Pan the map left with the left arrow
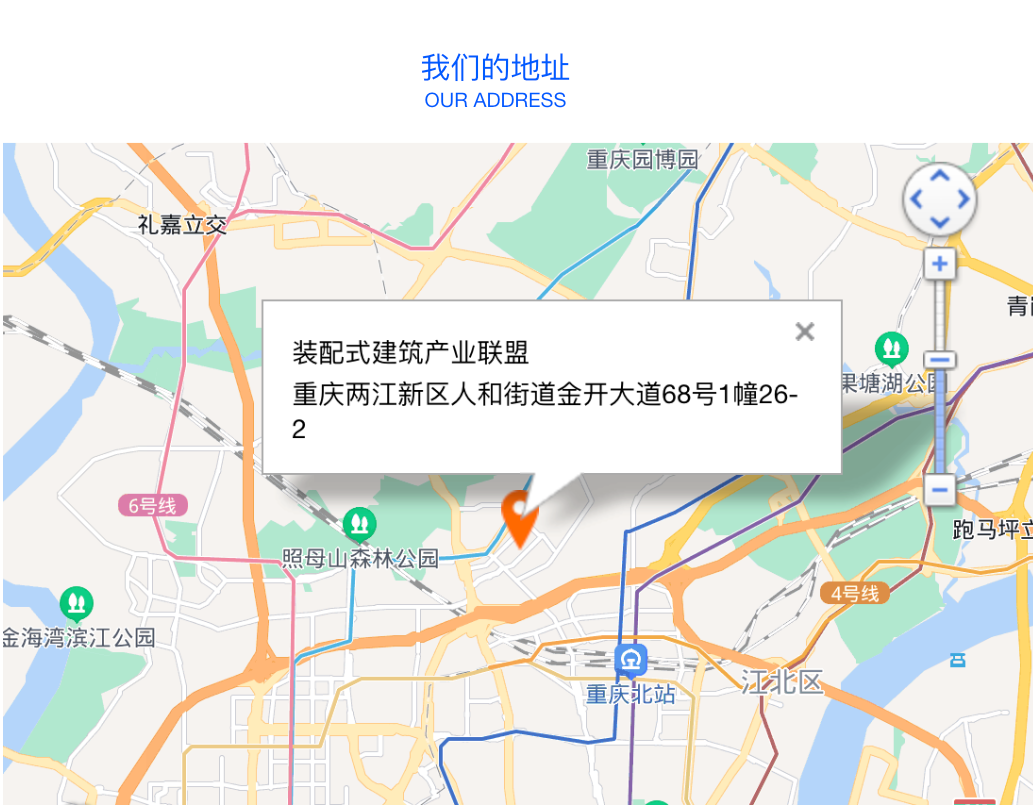The image size is (1033, 805). click(x=916, y=200)
